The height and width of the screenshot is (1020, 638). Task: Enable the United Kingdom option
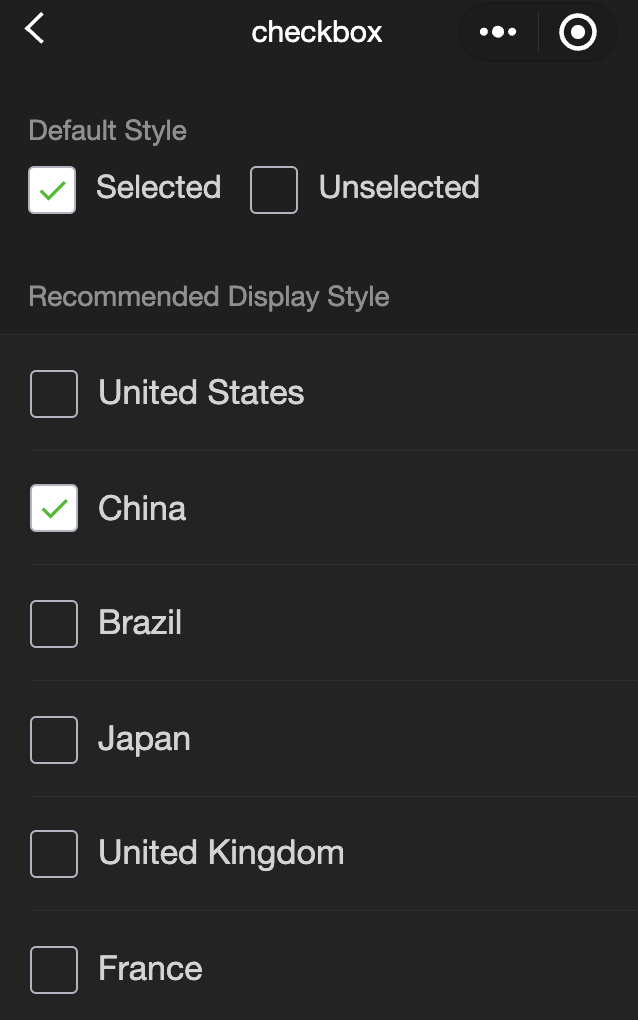coord(54,854)
